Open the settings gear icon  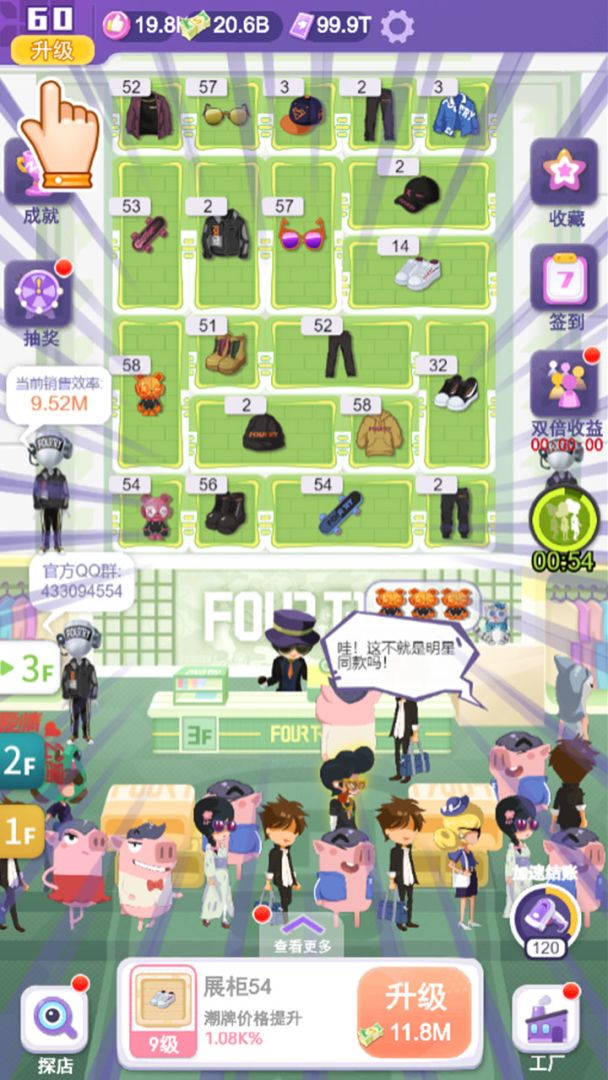pos(397,27)
